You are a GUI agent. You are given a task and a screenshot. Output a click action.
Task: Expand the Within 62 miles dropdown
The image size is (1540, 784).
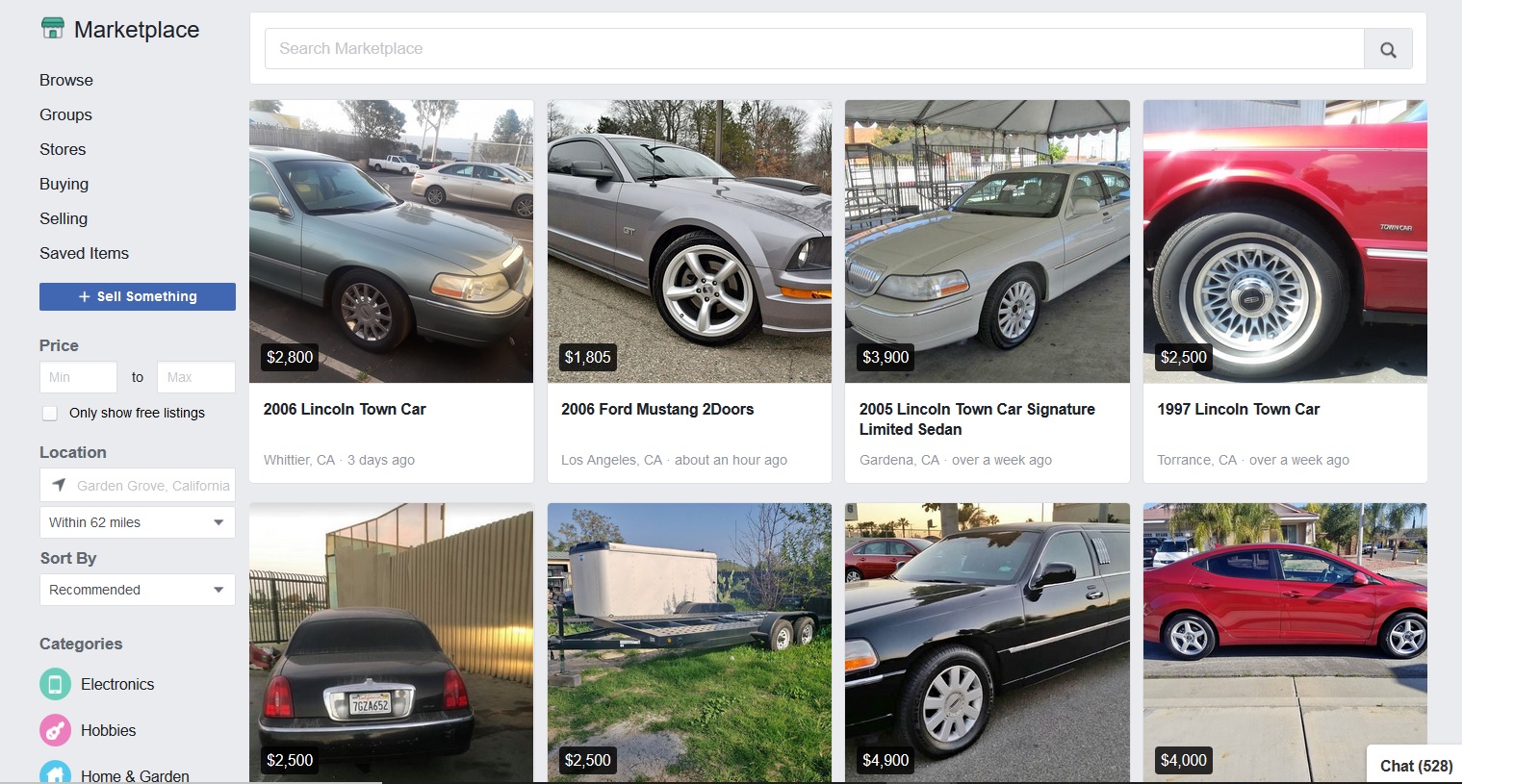coord(137,522)
